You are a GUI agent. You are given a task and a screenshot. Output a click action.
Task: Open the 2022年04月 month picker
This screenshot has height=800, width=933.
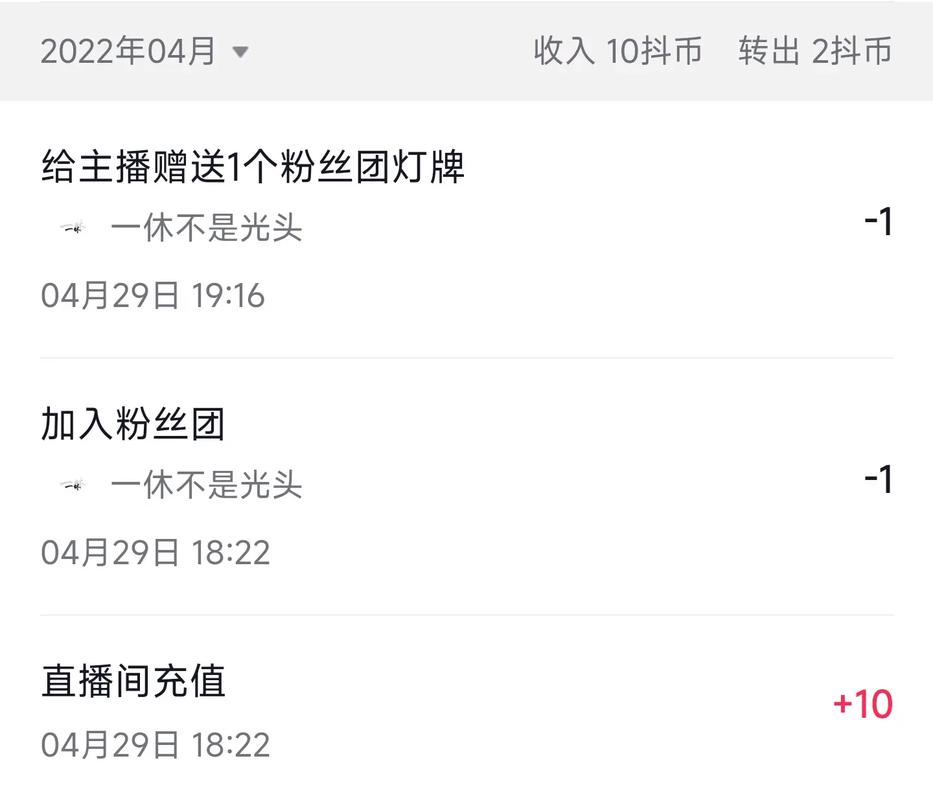coord(144,51)
